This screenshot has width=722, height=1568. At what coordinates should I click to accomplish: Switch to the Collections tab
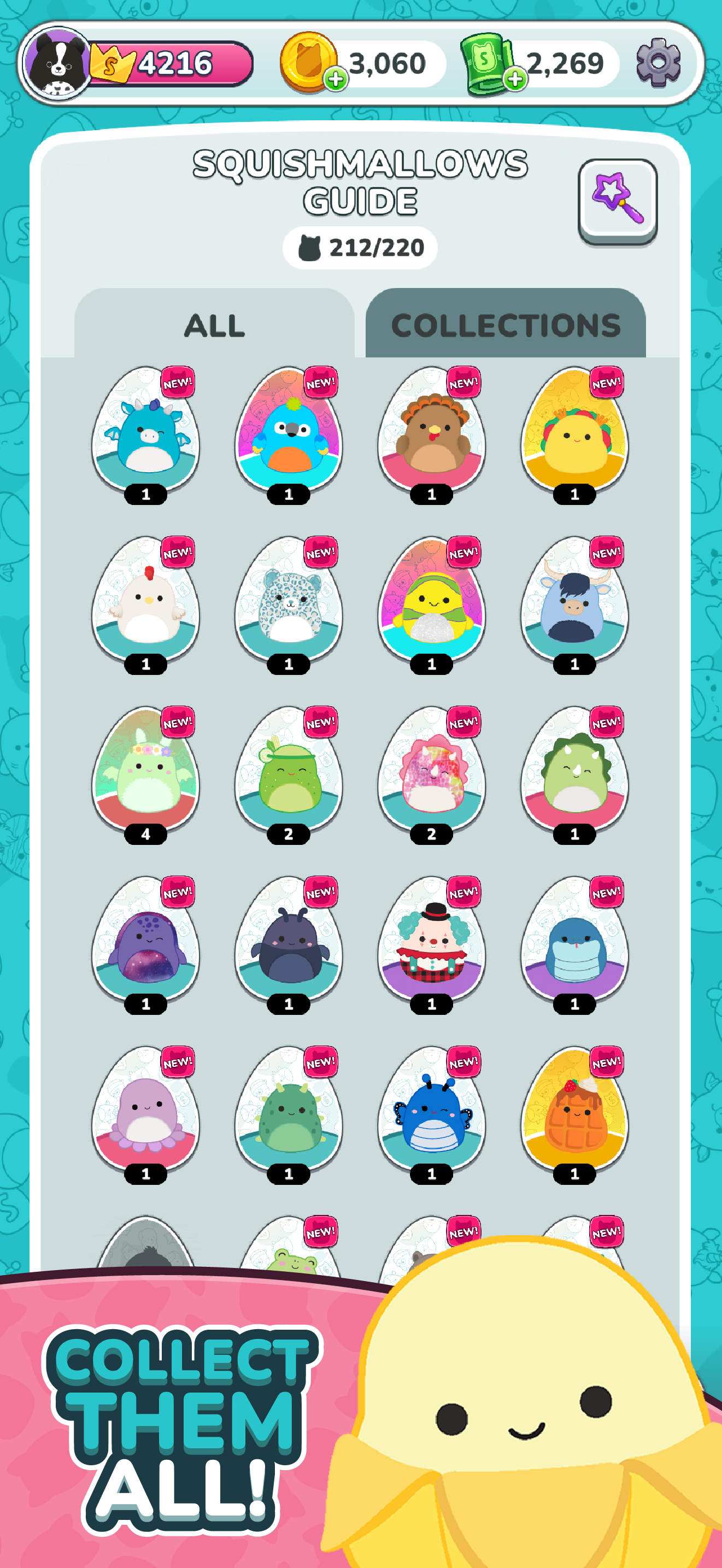click(505, 325)
